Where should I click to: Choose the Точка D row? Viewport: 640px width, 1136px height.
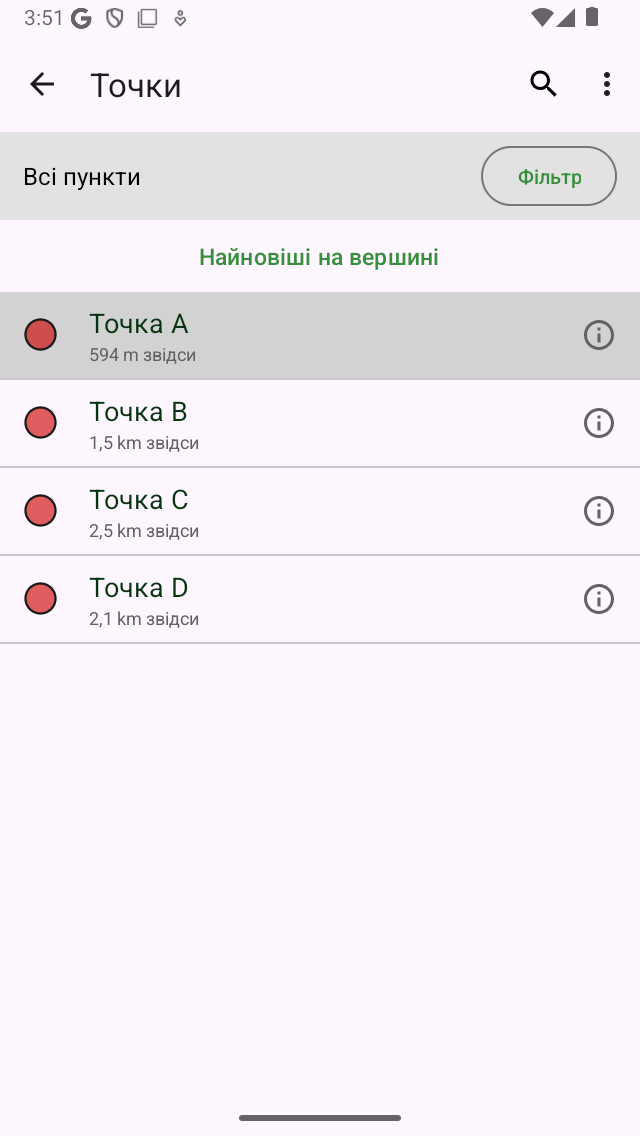[300, 600]
